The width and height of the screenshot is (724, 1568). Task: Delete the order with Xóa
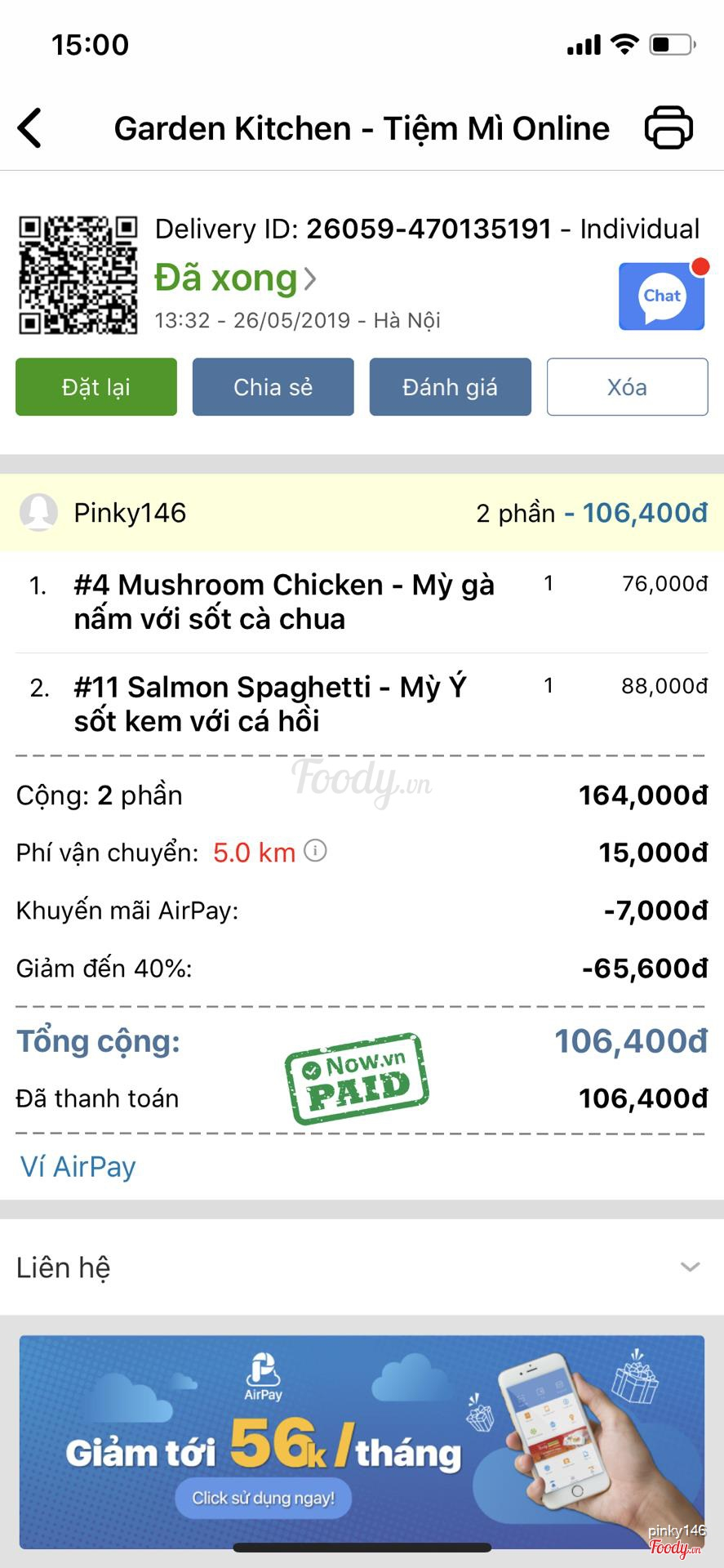tap(627, 387)
